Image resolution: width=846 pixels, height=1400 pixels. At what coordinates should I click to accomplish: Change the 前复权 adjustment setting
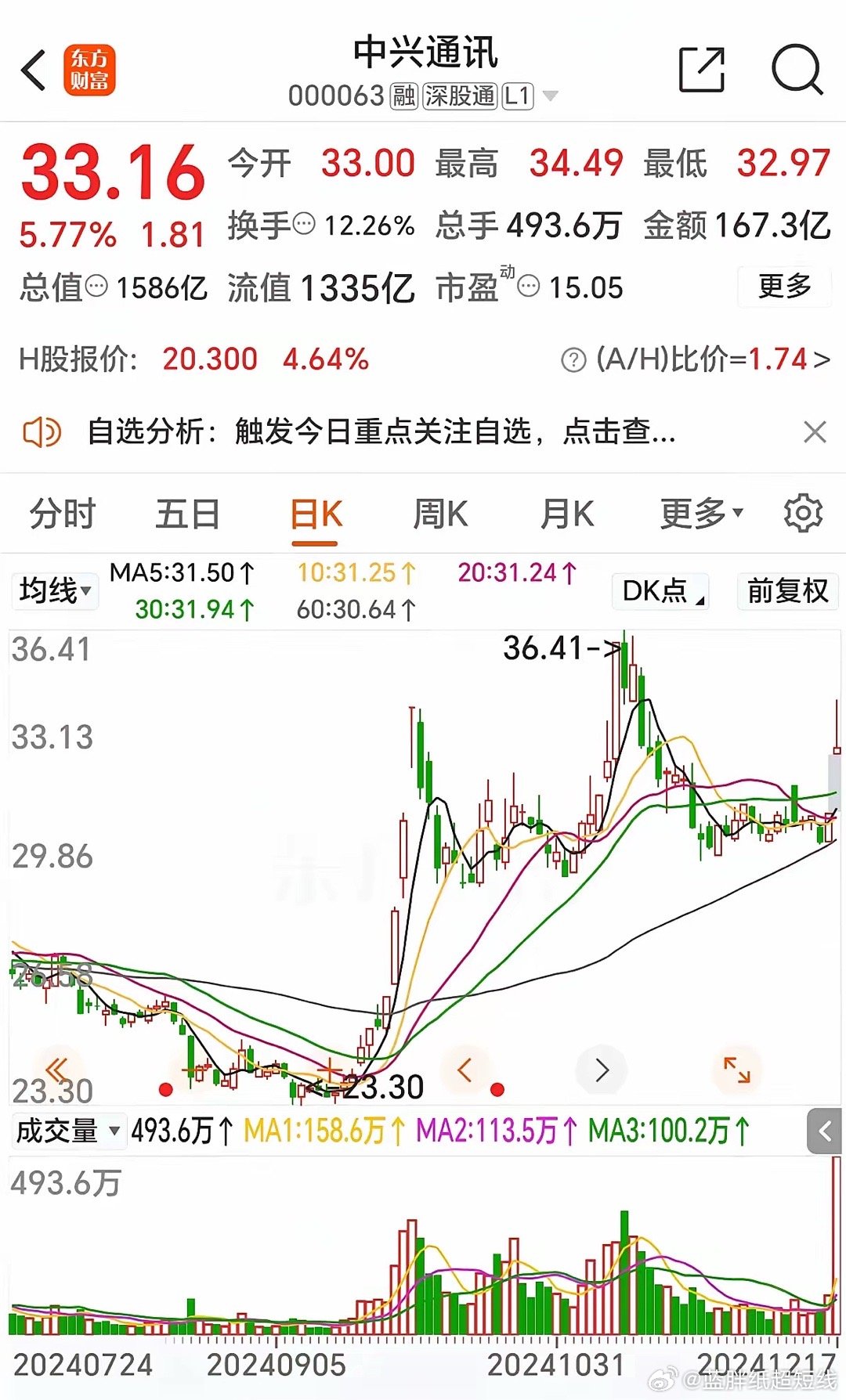[787, 590]
